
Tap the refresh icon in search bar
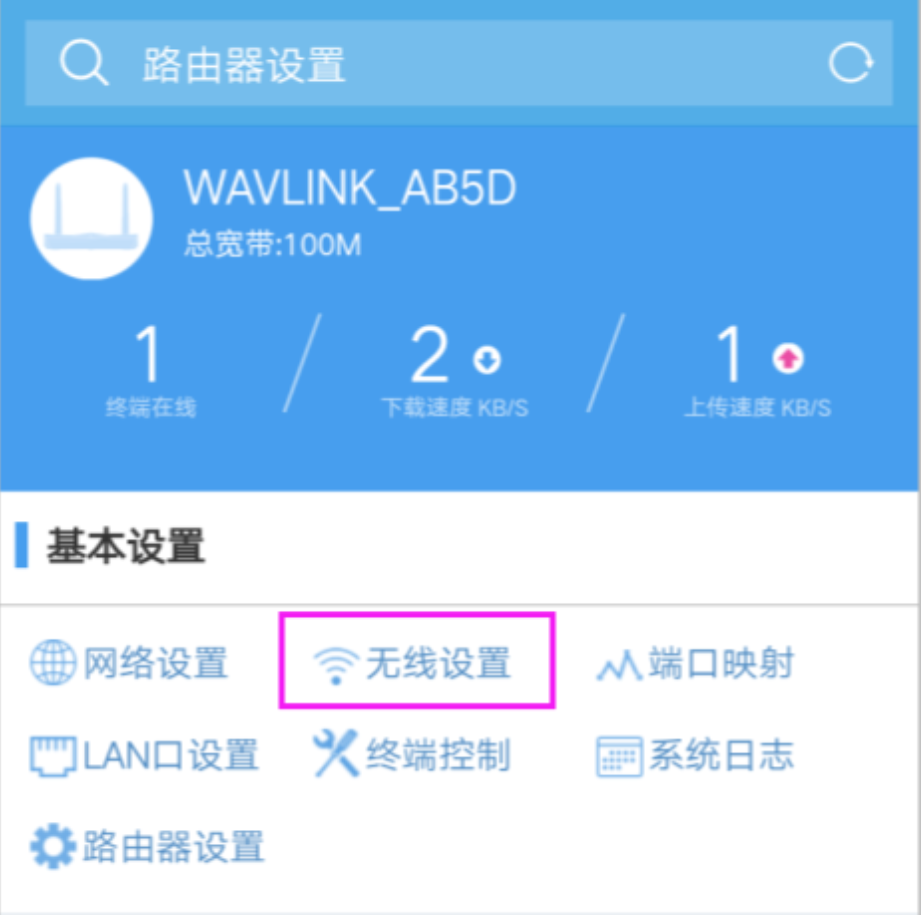[x=850, y=65]
